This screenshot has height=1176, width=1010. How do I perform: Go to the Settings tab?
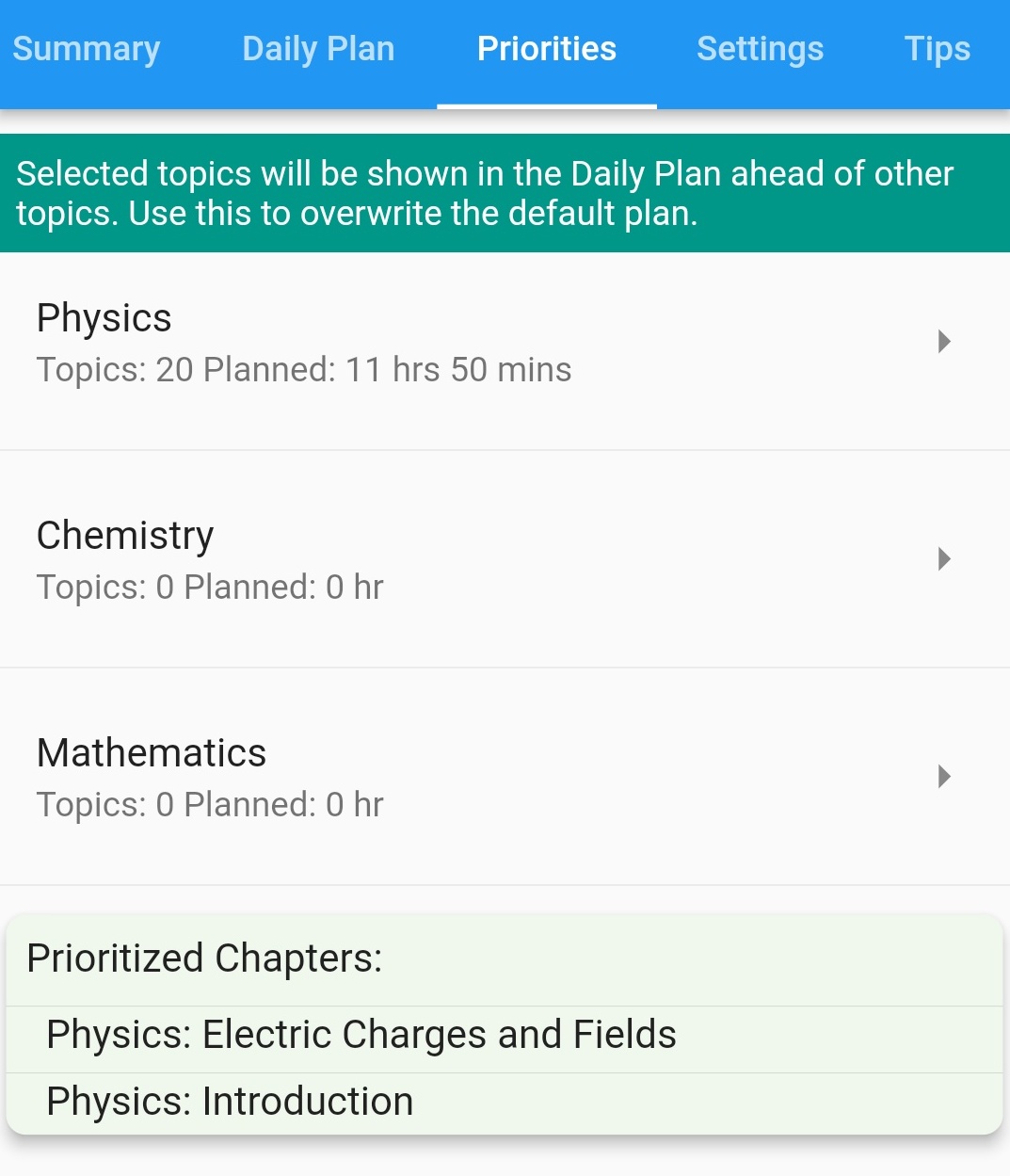[x=760, y=50]
